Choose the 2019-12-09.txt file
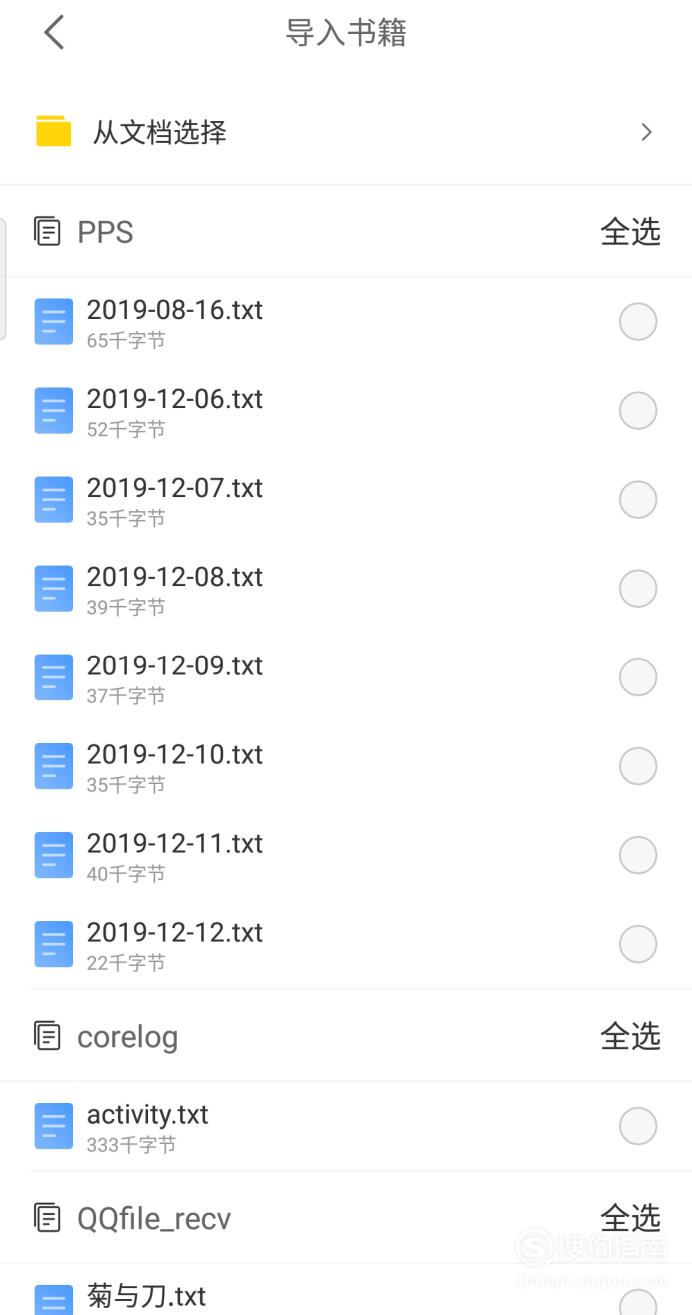692x1315 pixels. 638,678
